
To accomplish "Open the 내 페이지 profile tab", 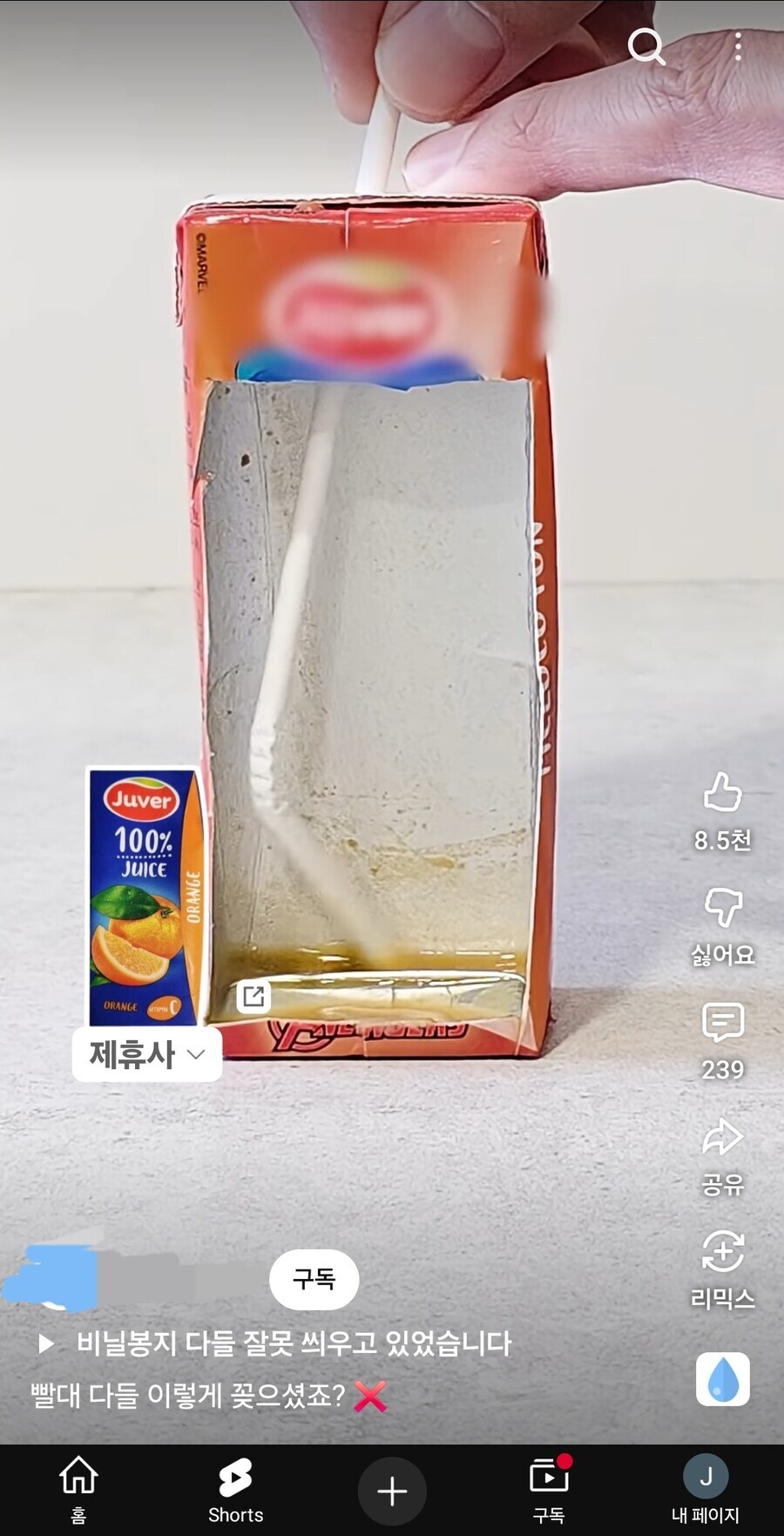I will (705, 1489).
